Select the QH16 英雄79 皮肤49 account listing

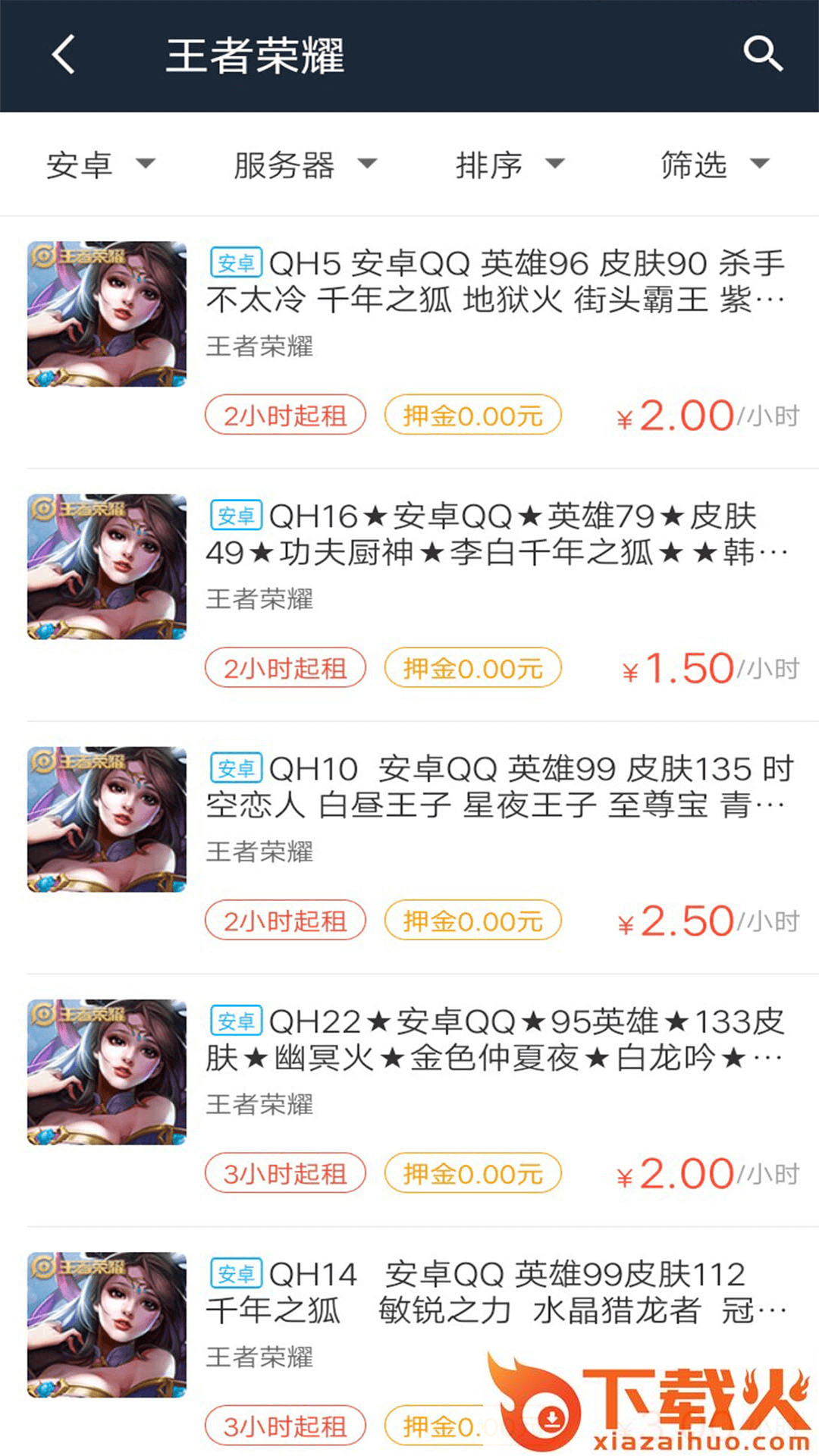click(x=496, y=535)
